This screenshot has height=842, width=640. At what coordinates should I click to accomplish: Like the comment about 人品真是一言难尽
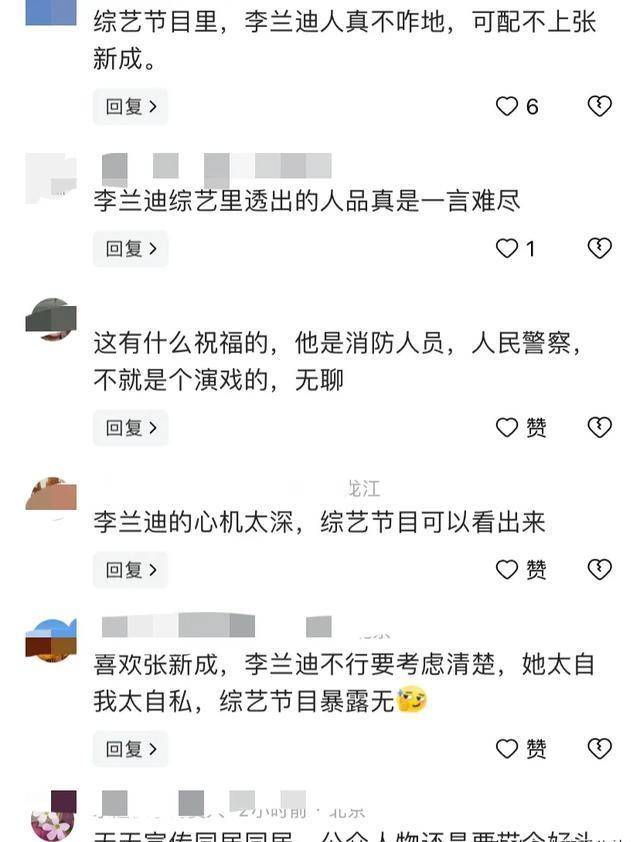(x=508, y=249)
